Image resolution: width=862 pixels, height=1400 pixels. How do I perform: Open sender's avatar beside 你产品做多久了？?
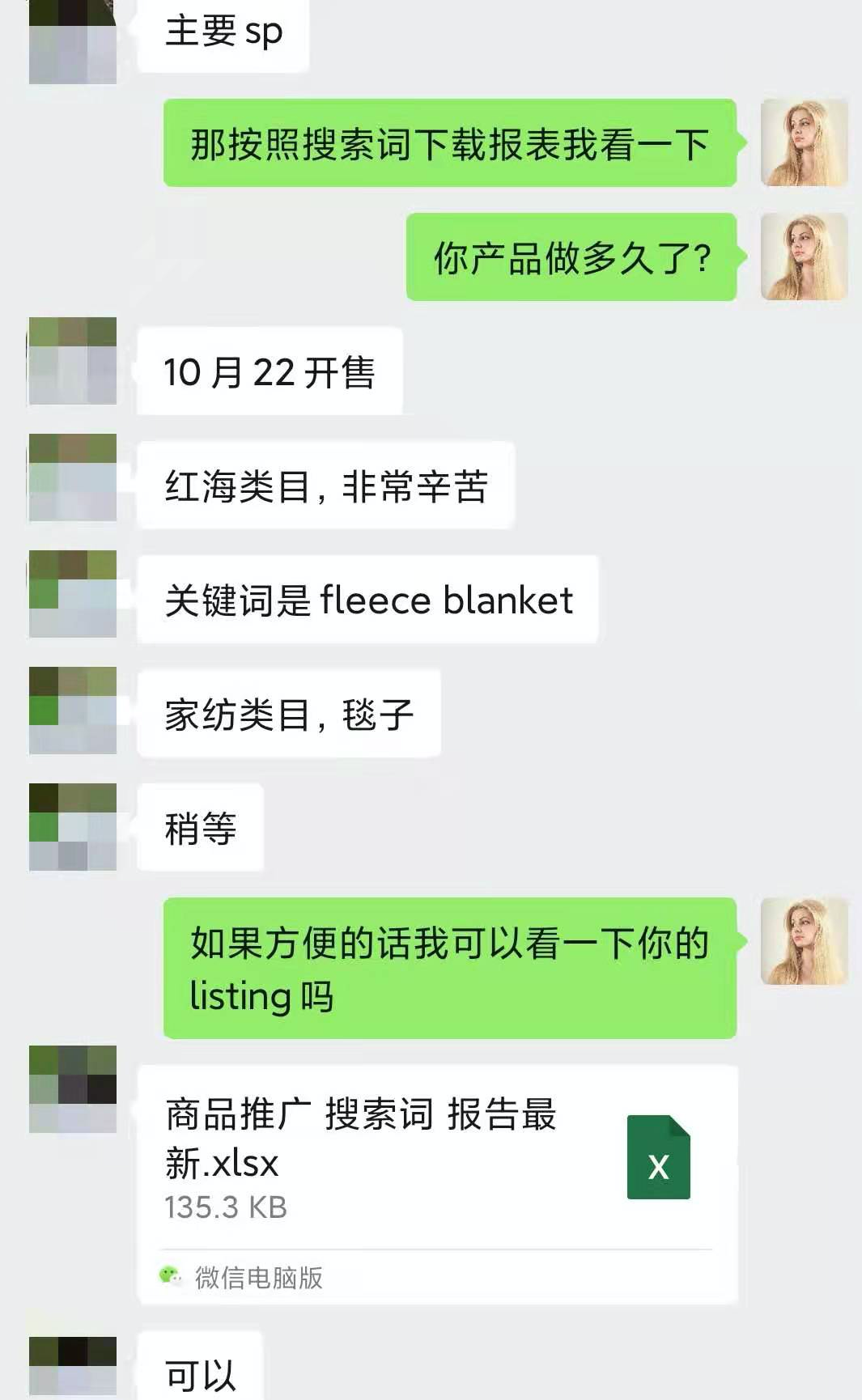(804, 257)
